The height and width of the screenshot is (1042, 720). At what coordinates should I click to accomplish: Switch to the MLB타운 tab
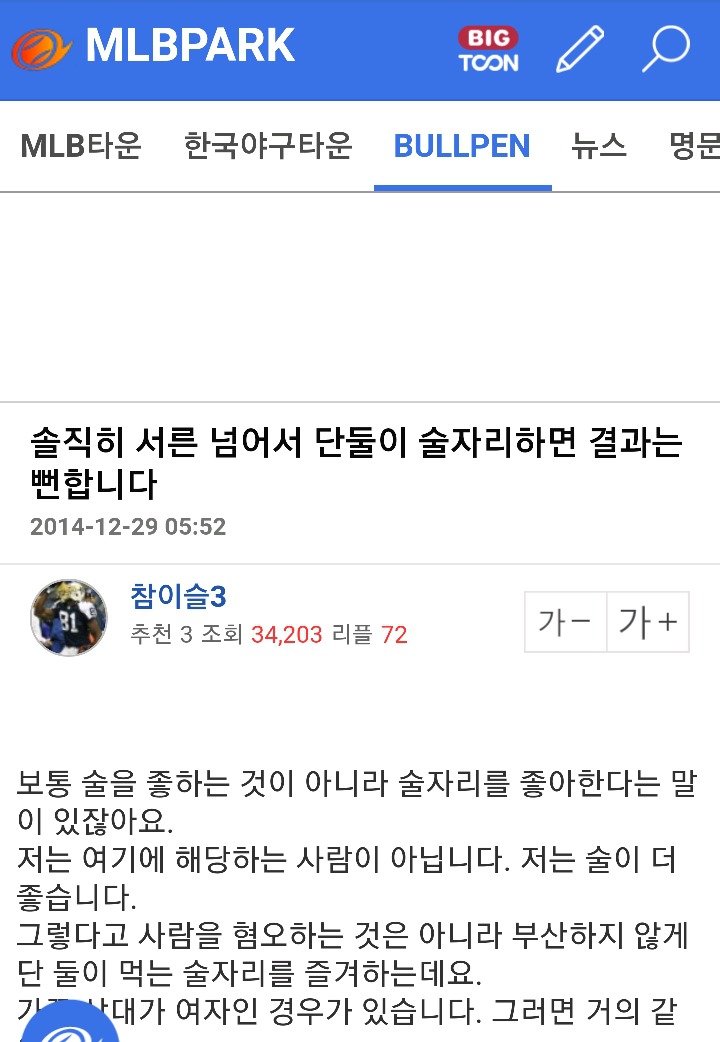point(81,146)
